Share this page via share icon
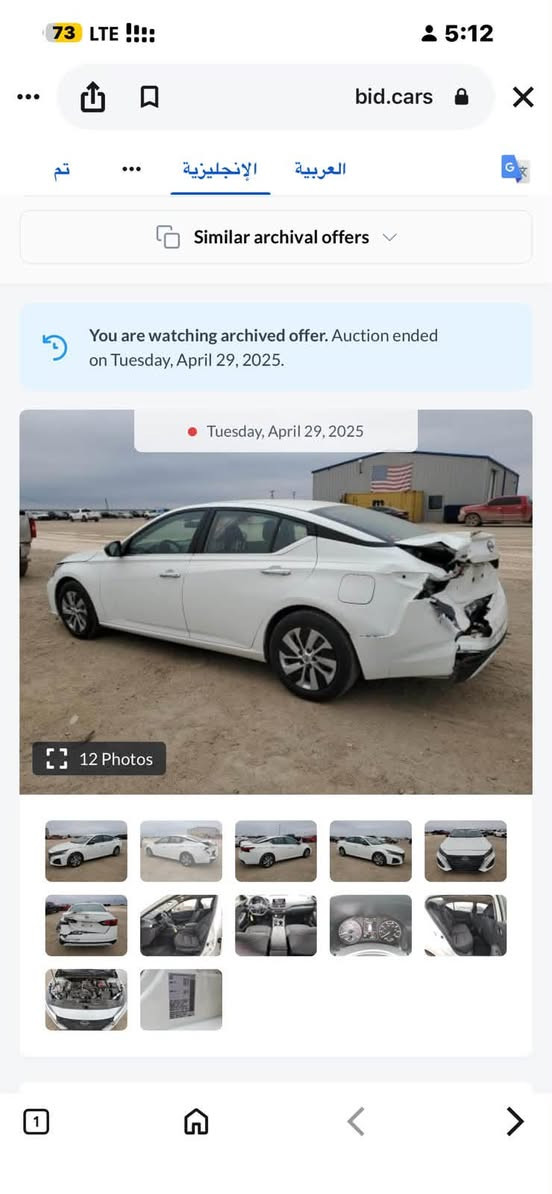This screenshot has height=1194, width=552. (x=93, y=97)
